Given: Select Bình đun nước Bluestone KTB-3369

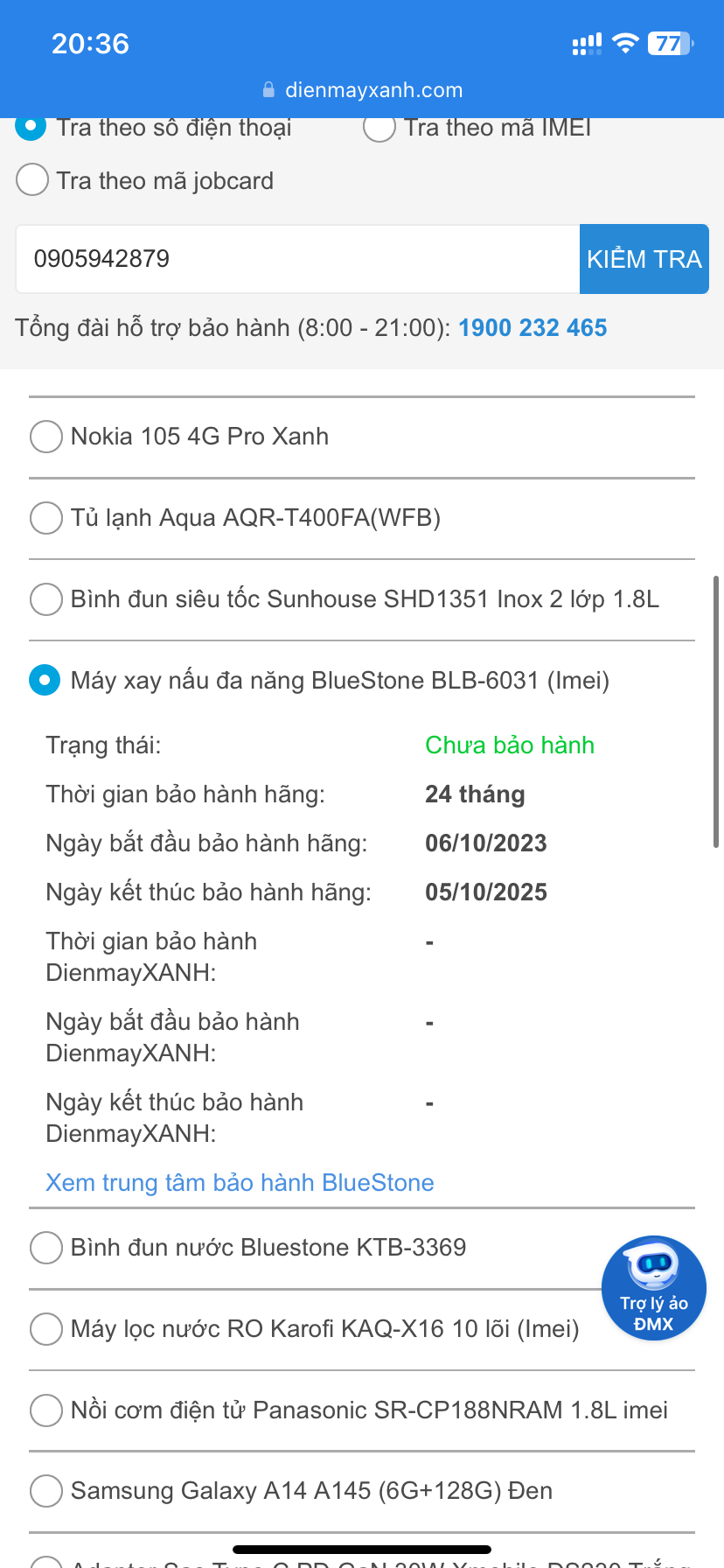Looking at the screenshot, I should pyautogui.click(x=46, y=1247).
